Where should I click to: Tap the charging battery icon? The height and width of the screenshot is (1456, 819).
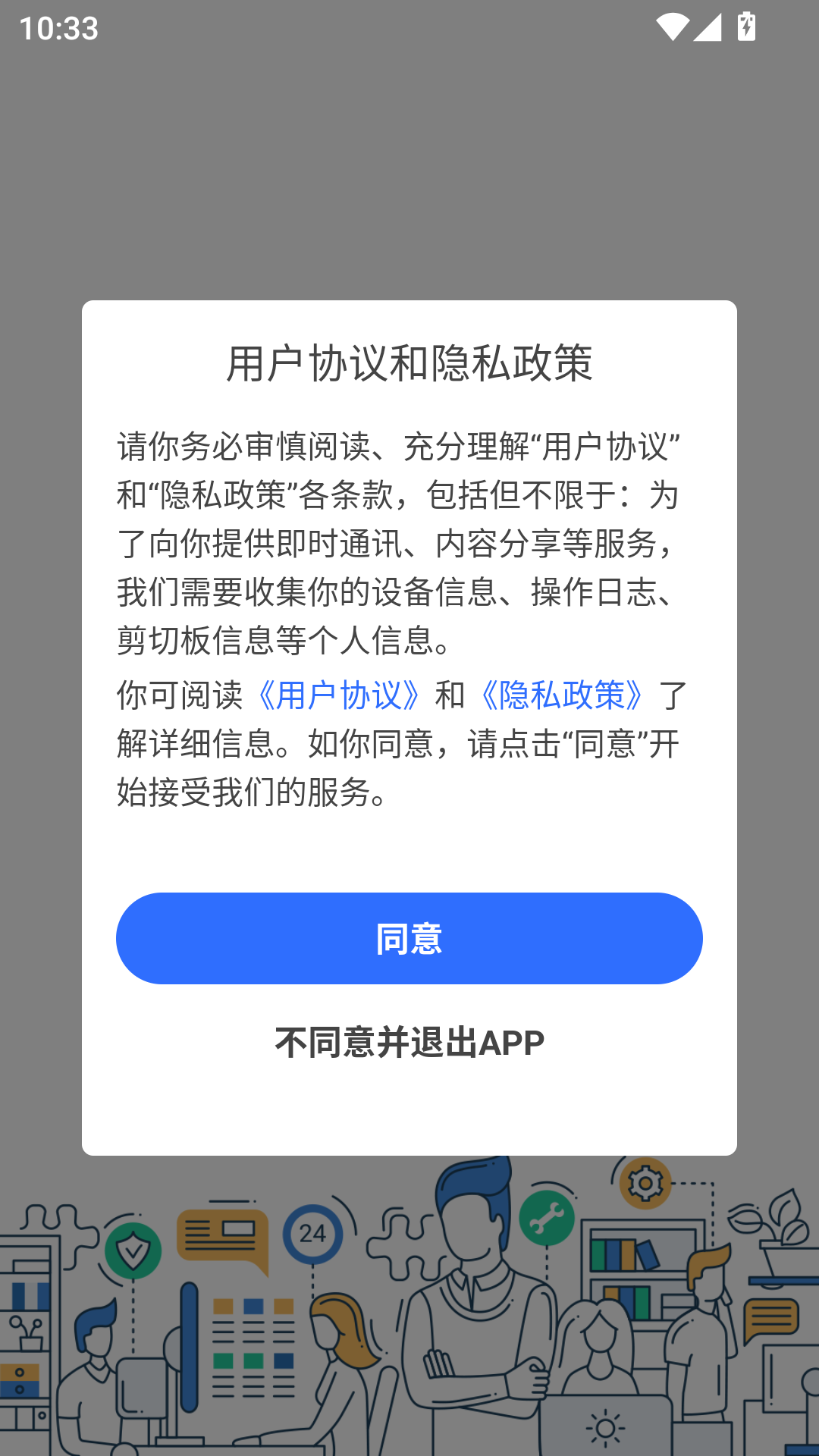[x=747, y=27]
